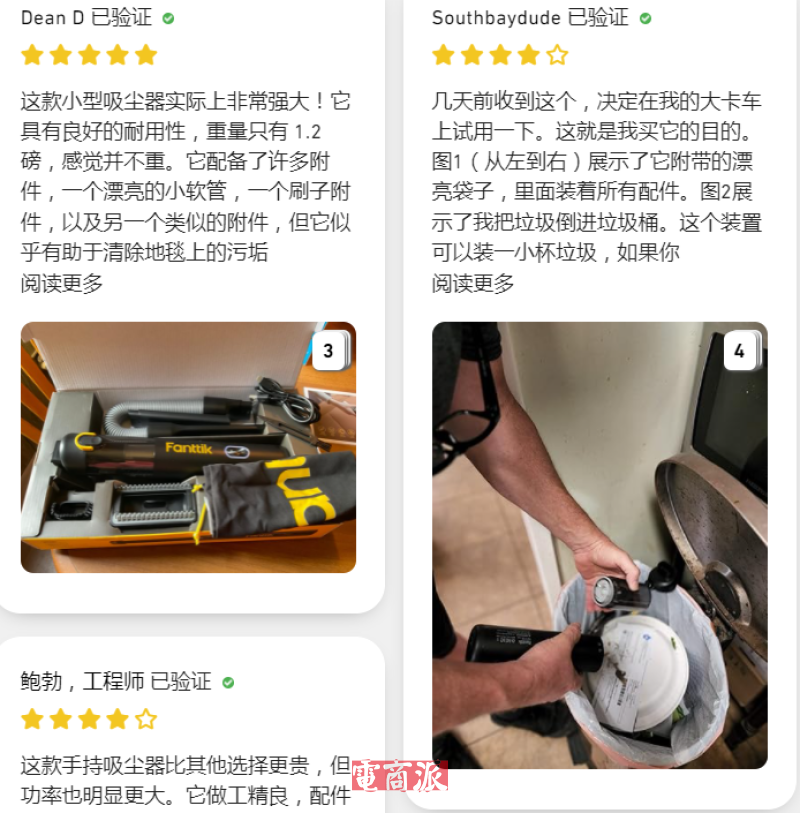Open Southbaydude's trash can photo gallery

(x=599, y=545)
